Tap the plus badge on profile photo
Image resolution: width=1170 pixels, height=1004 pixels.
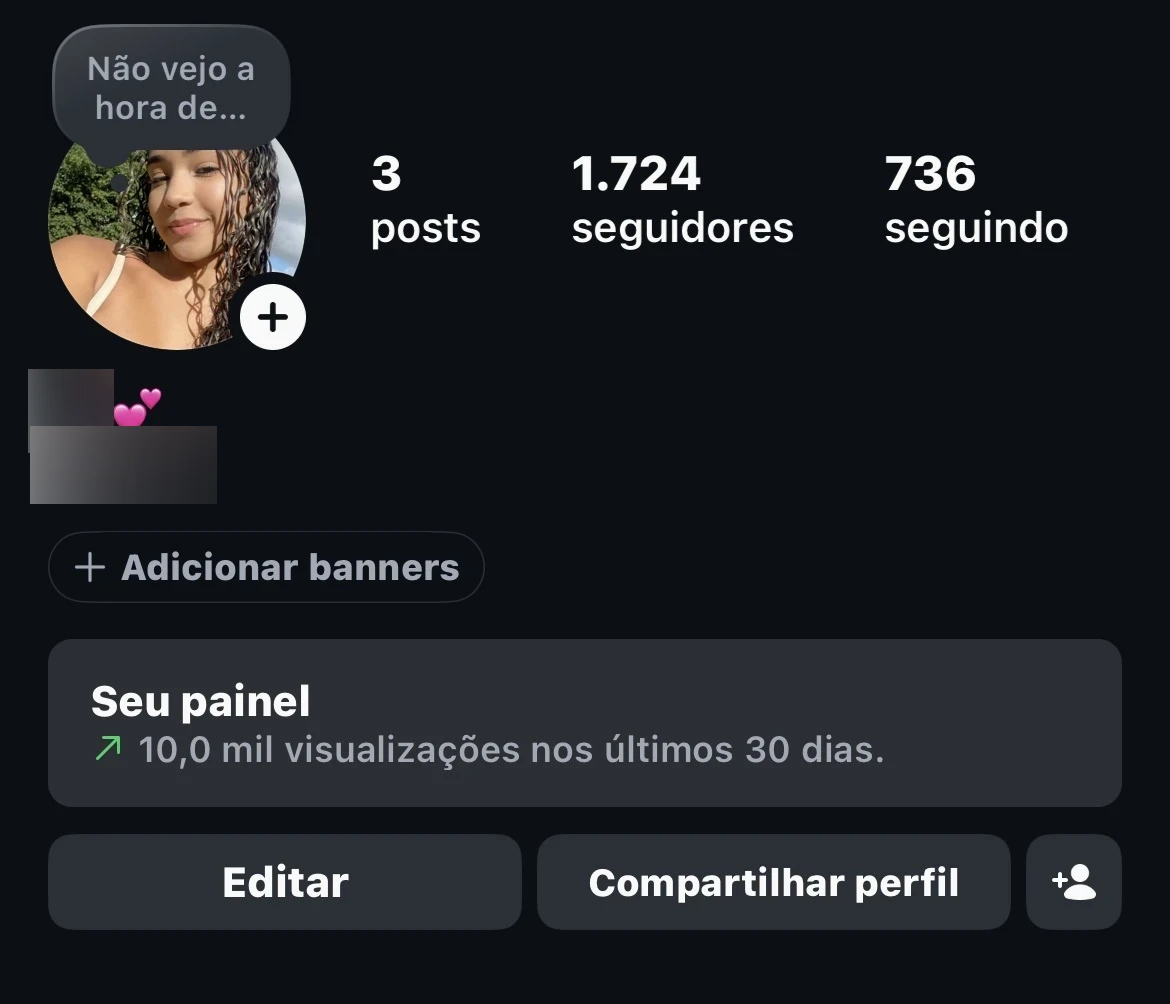click(x=273, y=317)
